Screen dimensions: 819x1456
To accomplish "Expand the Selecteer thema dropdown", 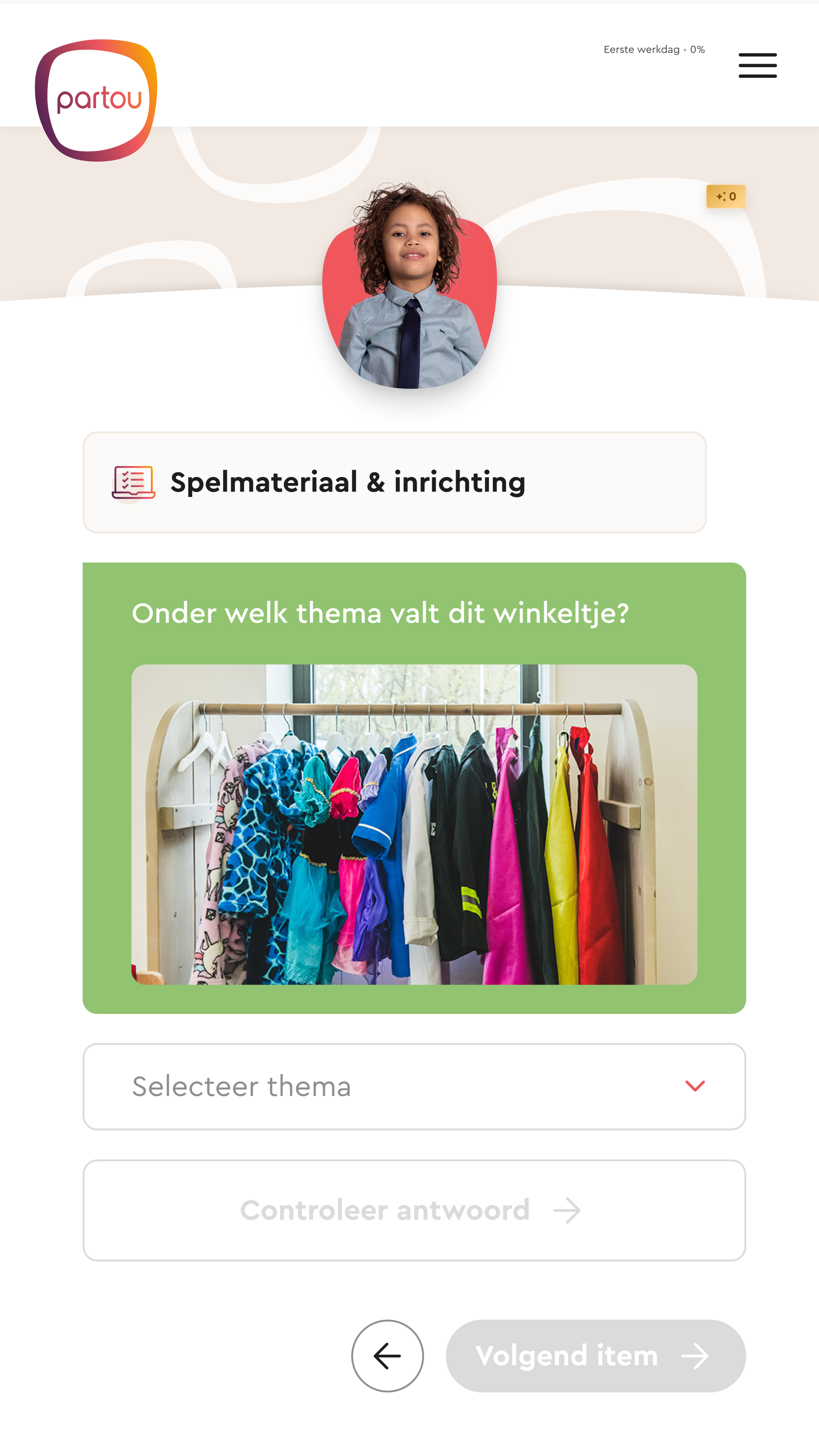I will (414, 1086).
